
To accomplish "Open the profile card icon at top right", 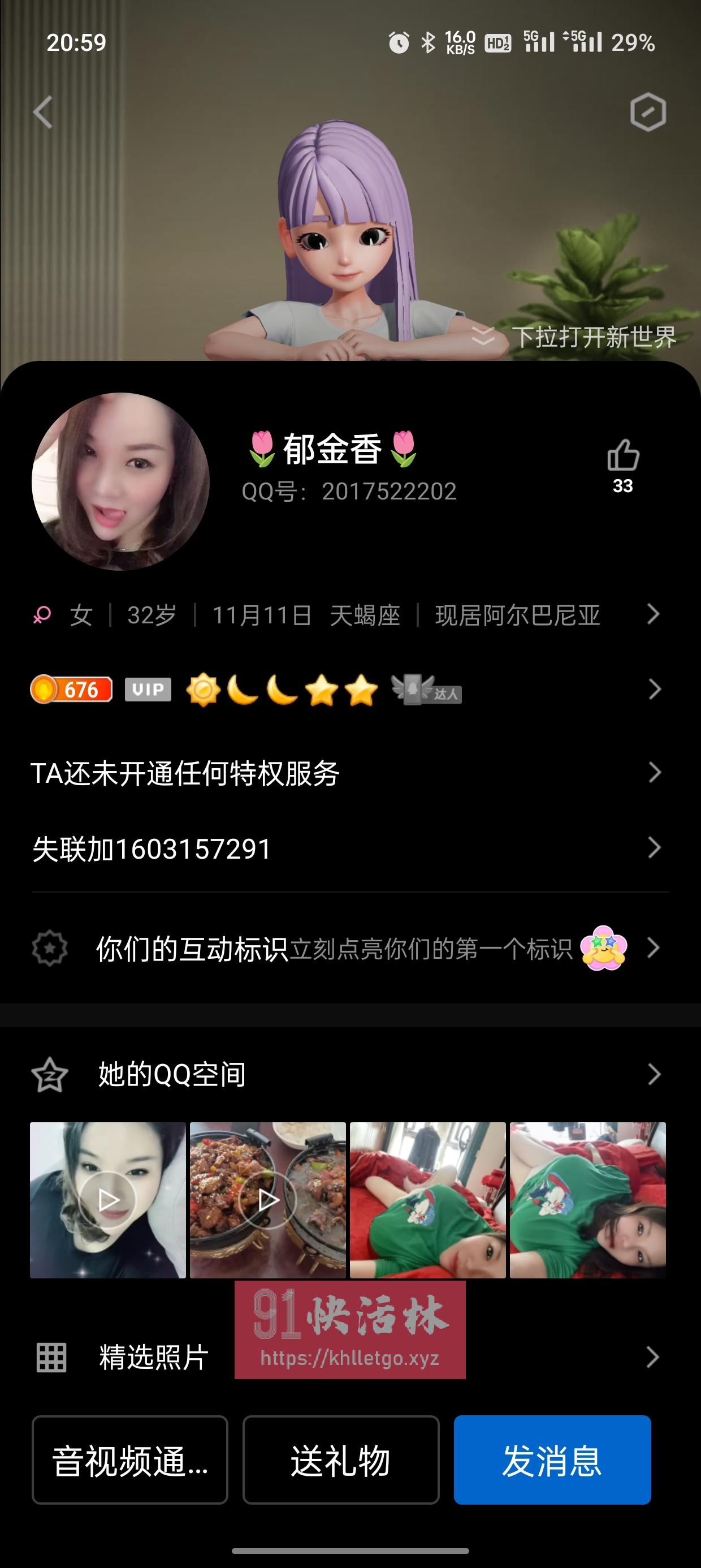I will click(648, 113).
